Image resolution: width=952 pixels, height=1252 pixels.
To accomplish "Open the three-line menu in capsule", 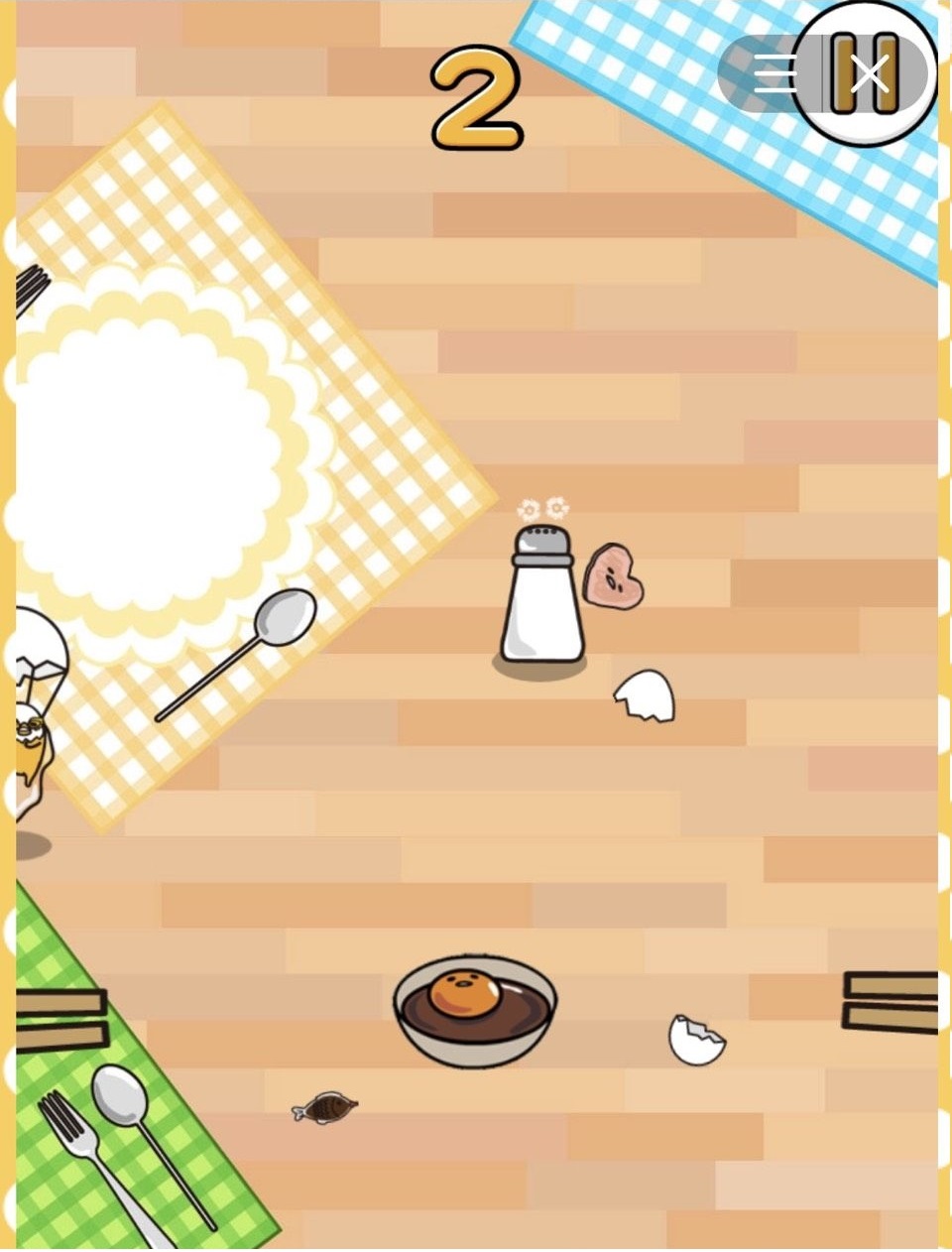I will tap(774, 74).
